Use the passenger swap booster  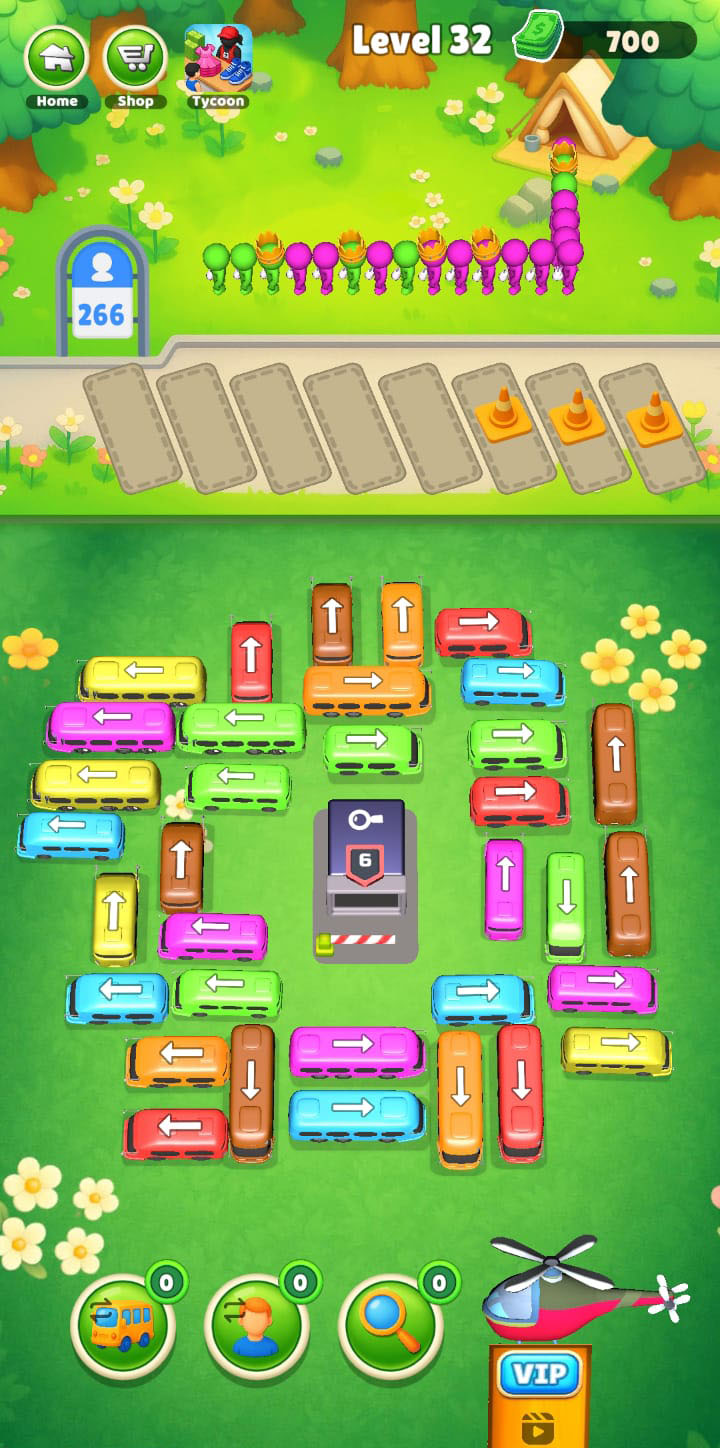click(256, 1326)
